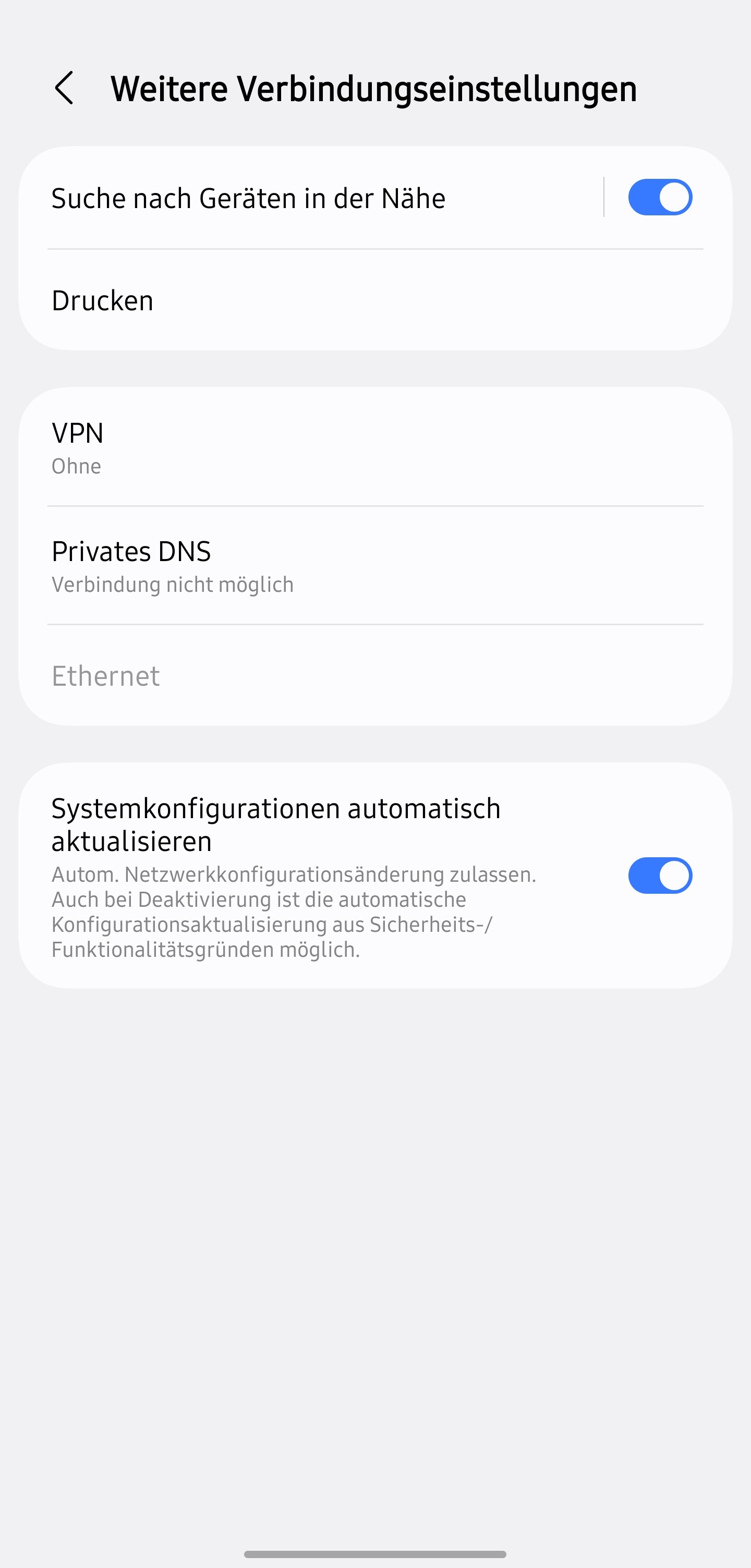
Task: Open the Drucken settings
Action: 102,301
